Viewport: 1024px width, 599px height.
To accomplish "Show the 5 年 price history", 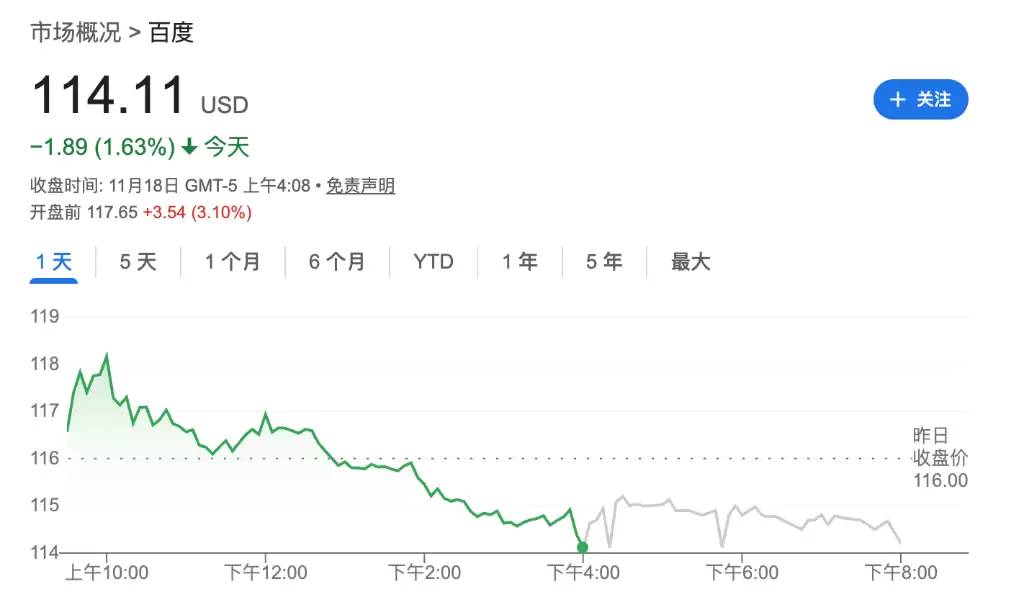I will pos(603,262).
